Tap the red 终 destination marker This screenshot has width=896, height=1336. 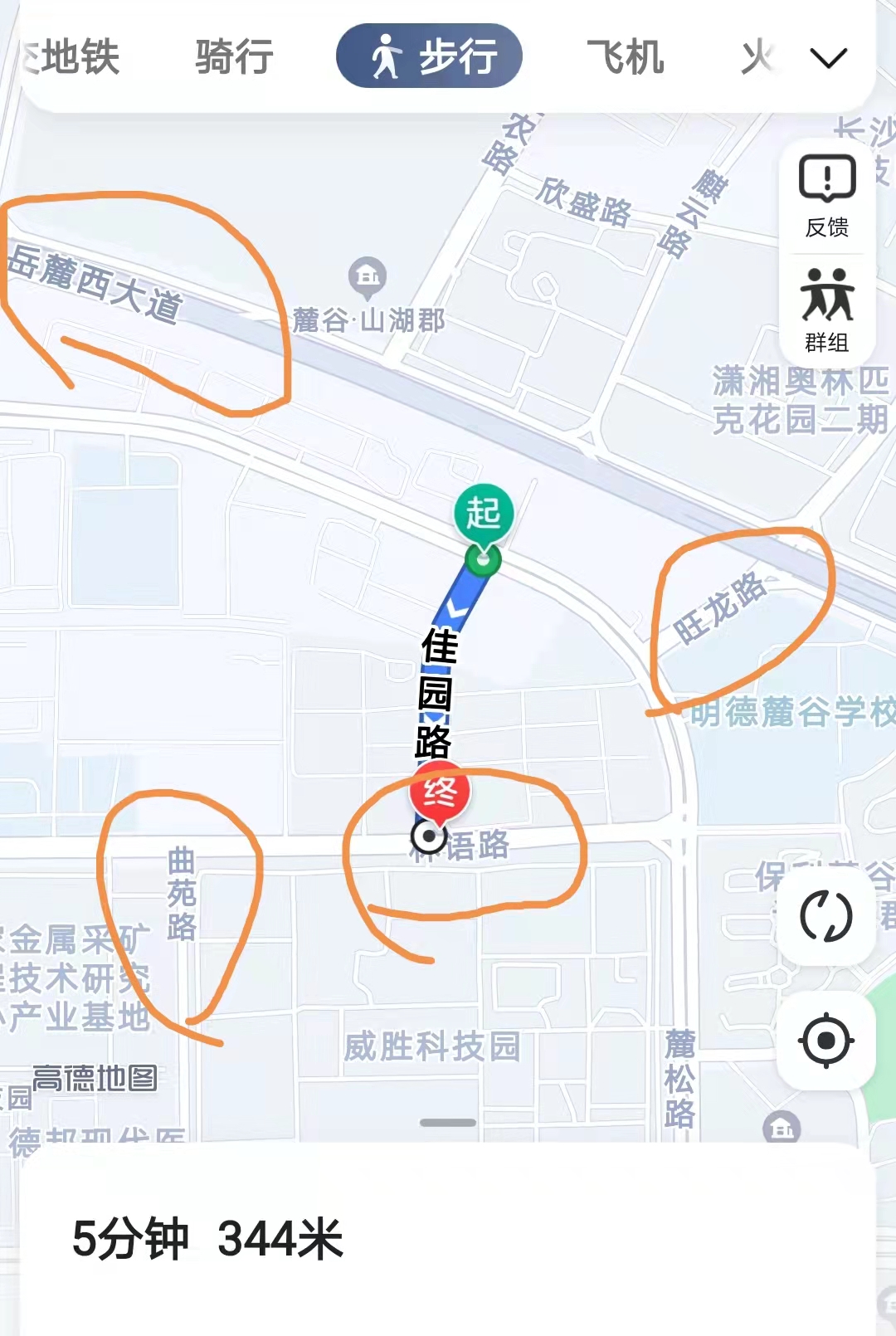click(x=440, y=793)
